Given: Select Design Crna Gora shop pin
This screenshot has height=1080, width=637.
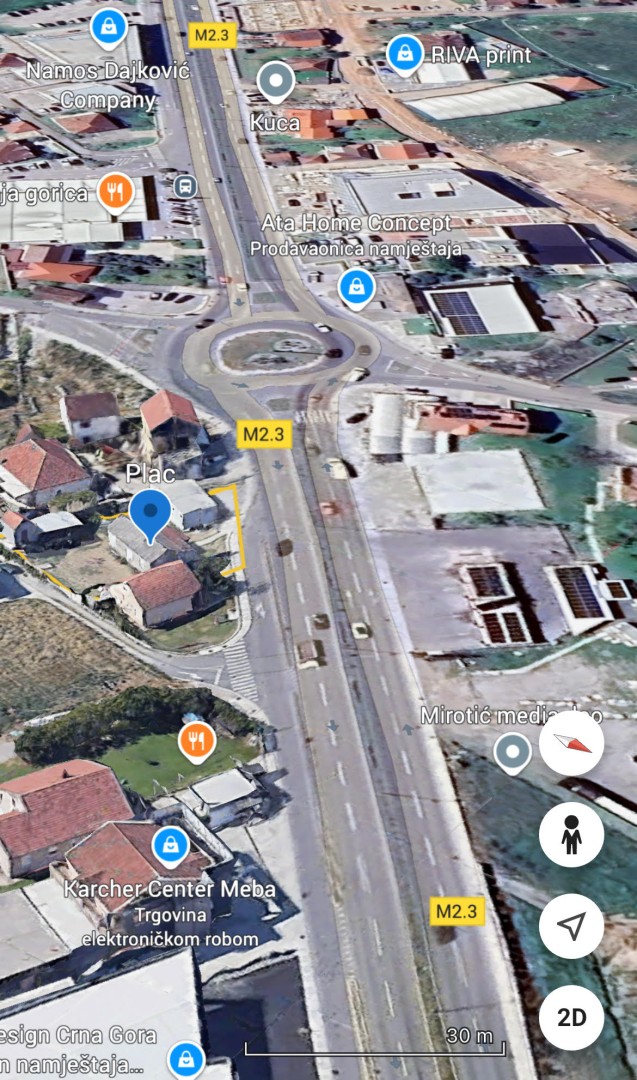Looking at the screenshot, I should tap(186, 1057).
